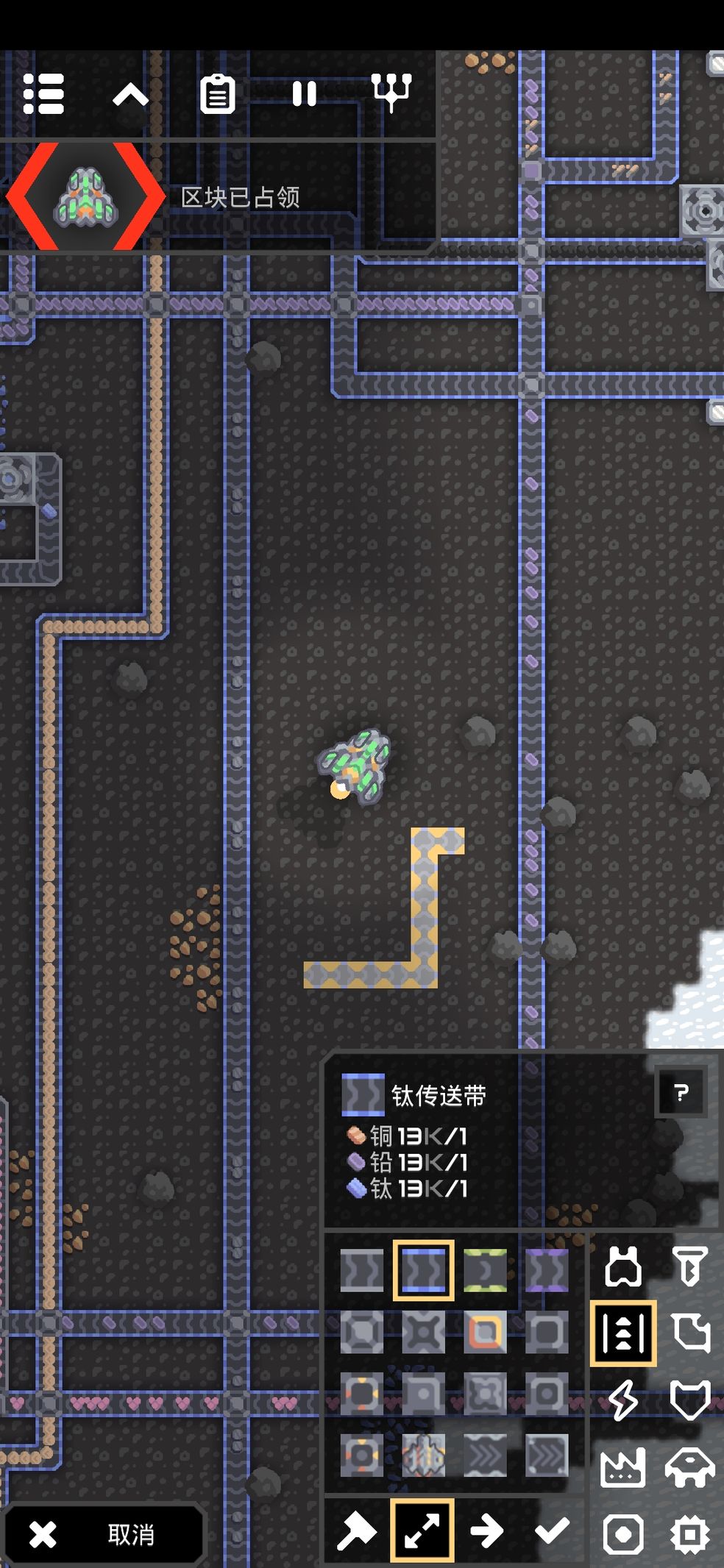Select the green plastanium conveyor block
Image resolution: width=724 pixels, height=1568 pixels.
[485, 1270]
